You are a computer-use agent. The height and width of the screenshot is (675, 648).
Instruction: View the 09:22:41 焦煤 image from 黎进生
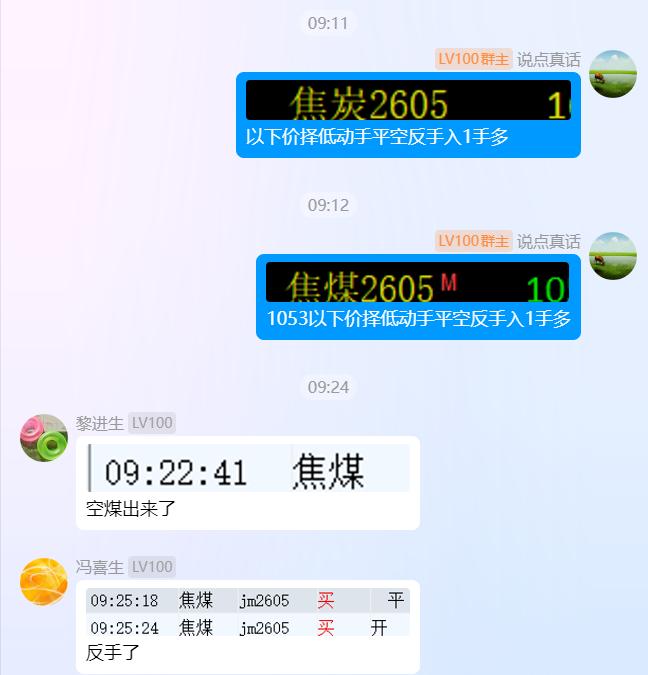[x=248, y=469]
